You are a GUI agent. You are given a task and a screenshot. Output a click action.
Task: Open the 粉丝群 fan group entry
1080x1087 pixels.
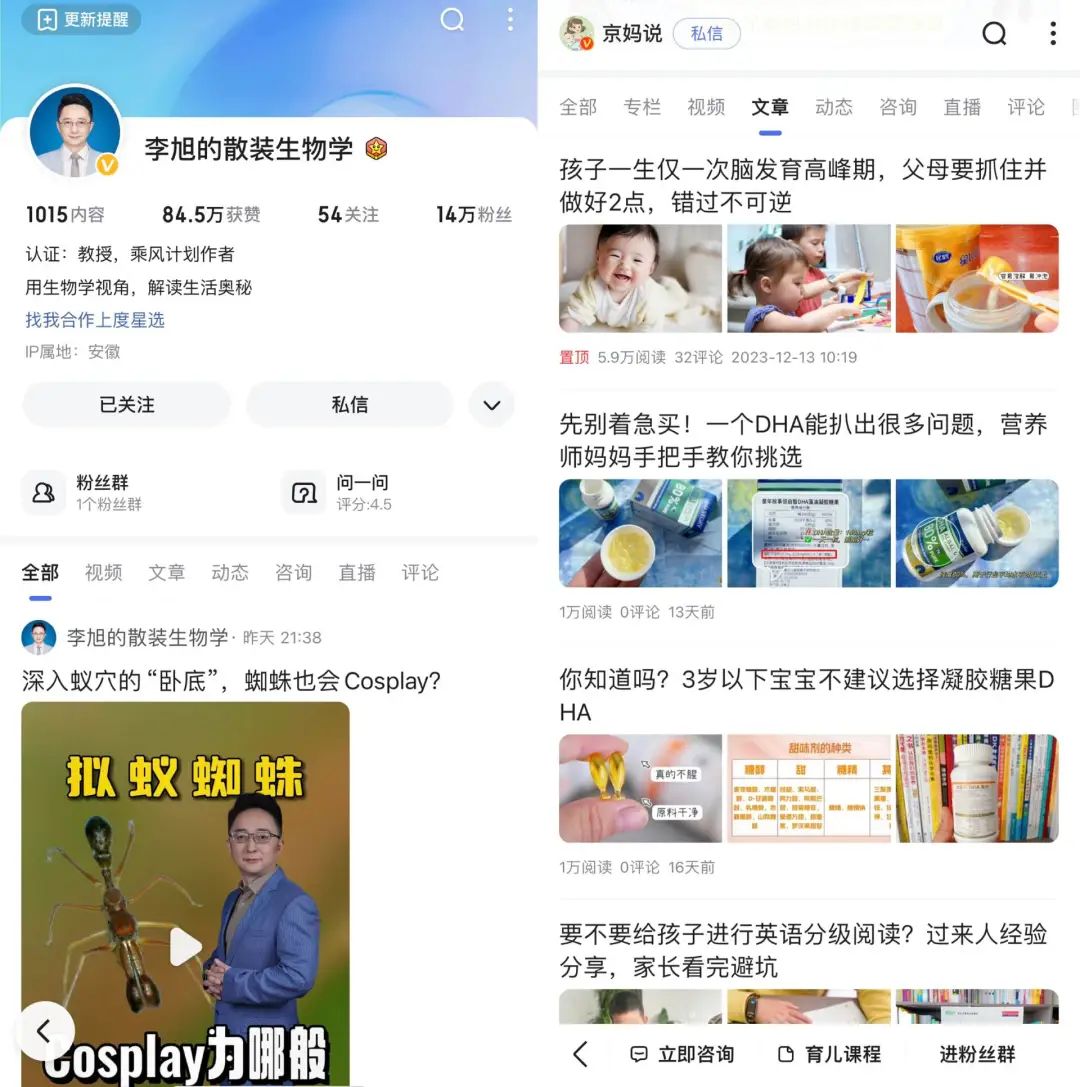(x=85, y=492)
